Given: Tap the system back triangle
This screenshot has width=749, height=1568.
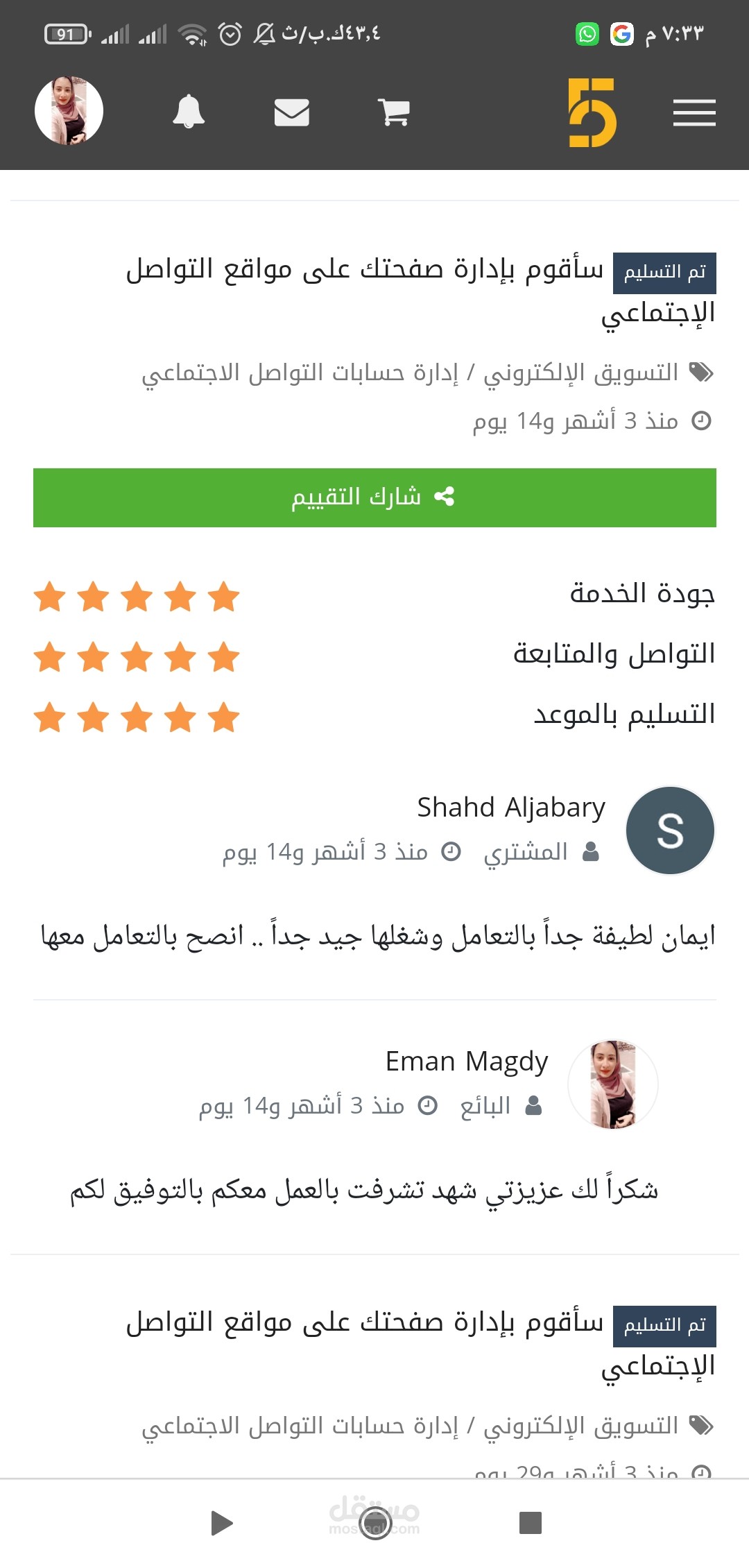Looking at the screenshot, I should click(x=221, y=1524).
